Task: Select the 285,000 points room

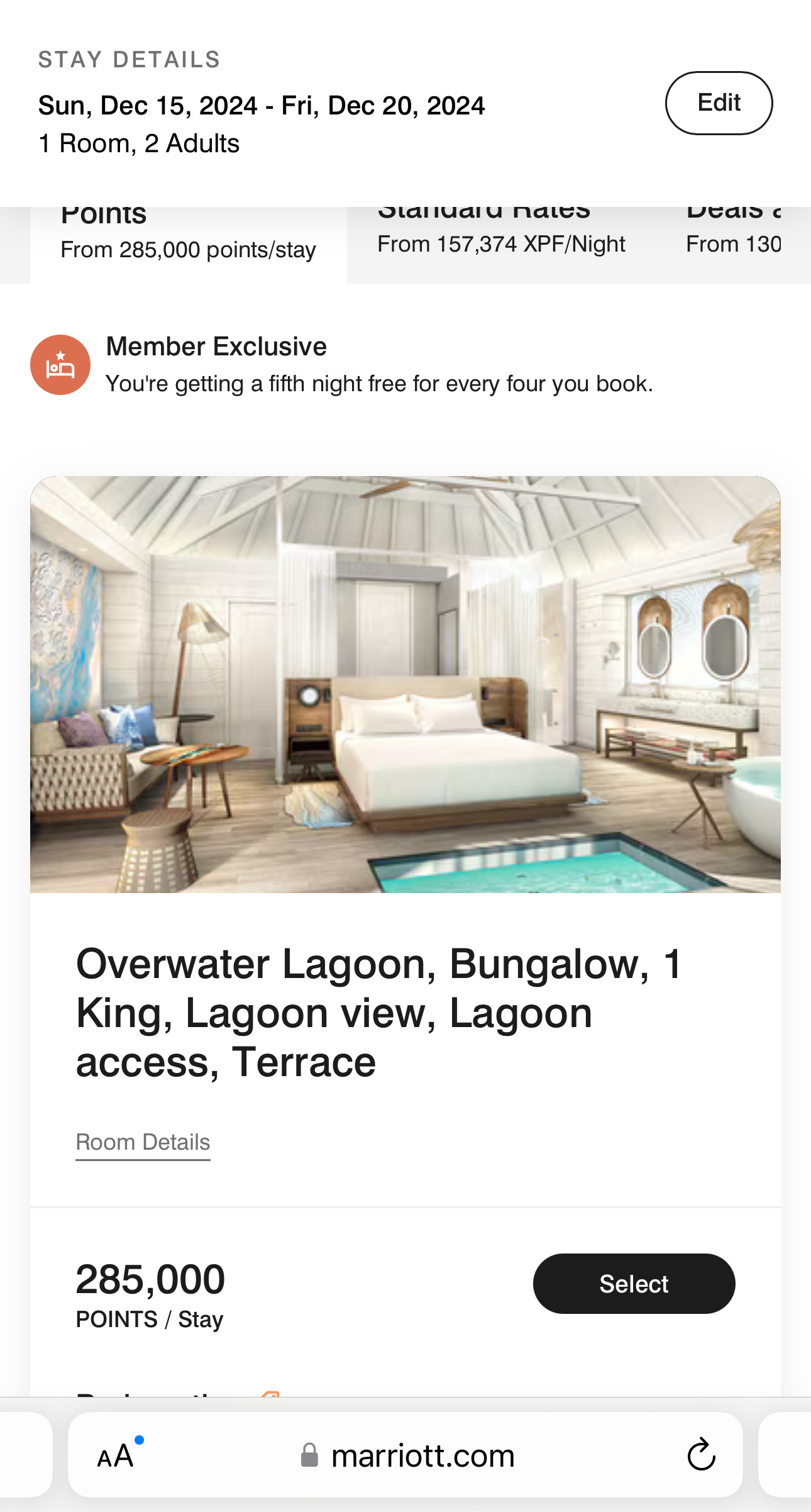Action: pyautogui.click(x=634, y=1284)
